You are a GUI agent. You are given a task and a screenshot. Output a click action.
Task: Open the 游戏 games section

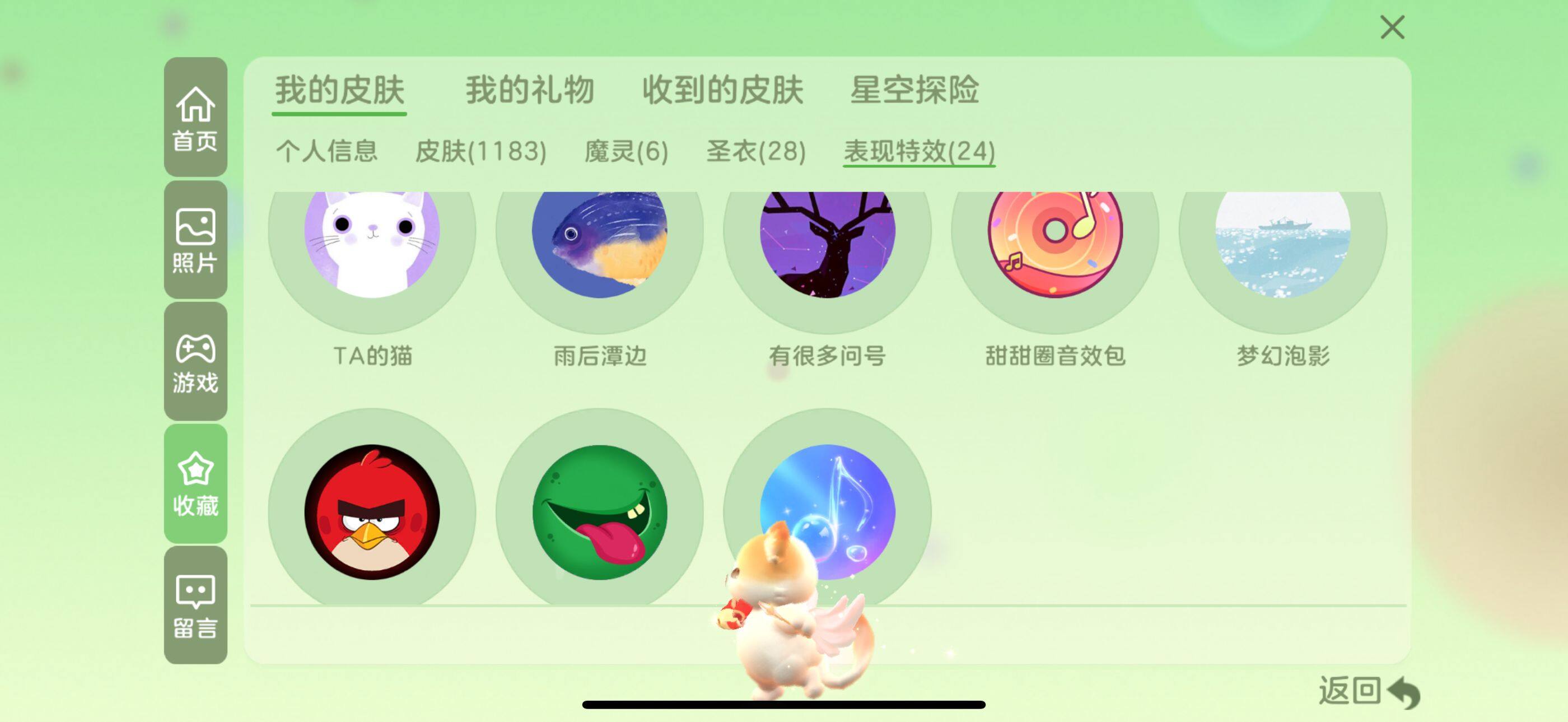(x=195, y=362)
